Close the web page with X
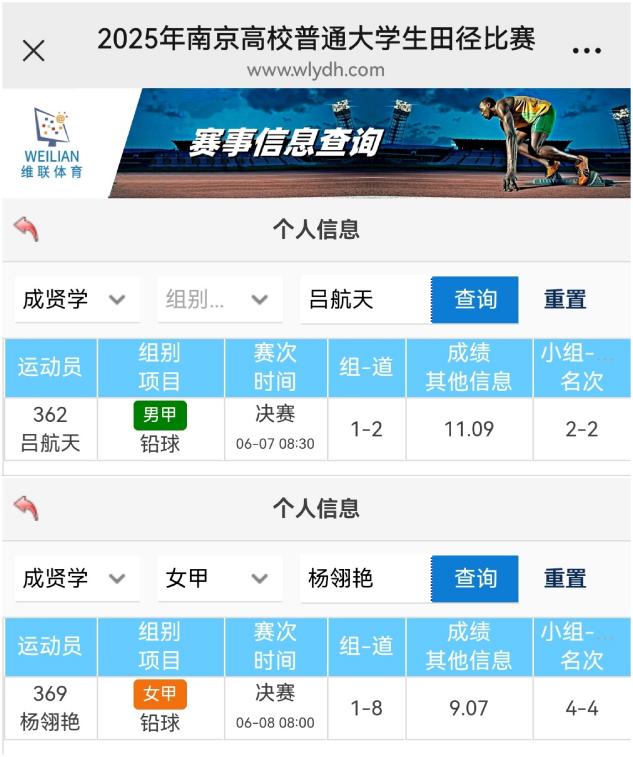The image size is (633, 757). pyautogui.click(x=33, y=51)
